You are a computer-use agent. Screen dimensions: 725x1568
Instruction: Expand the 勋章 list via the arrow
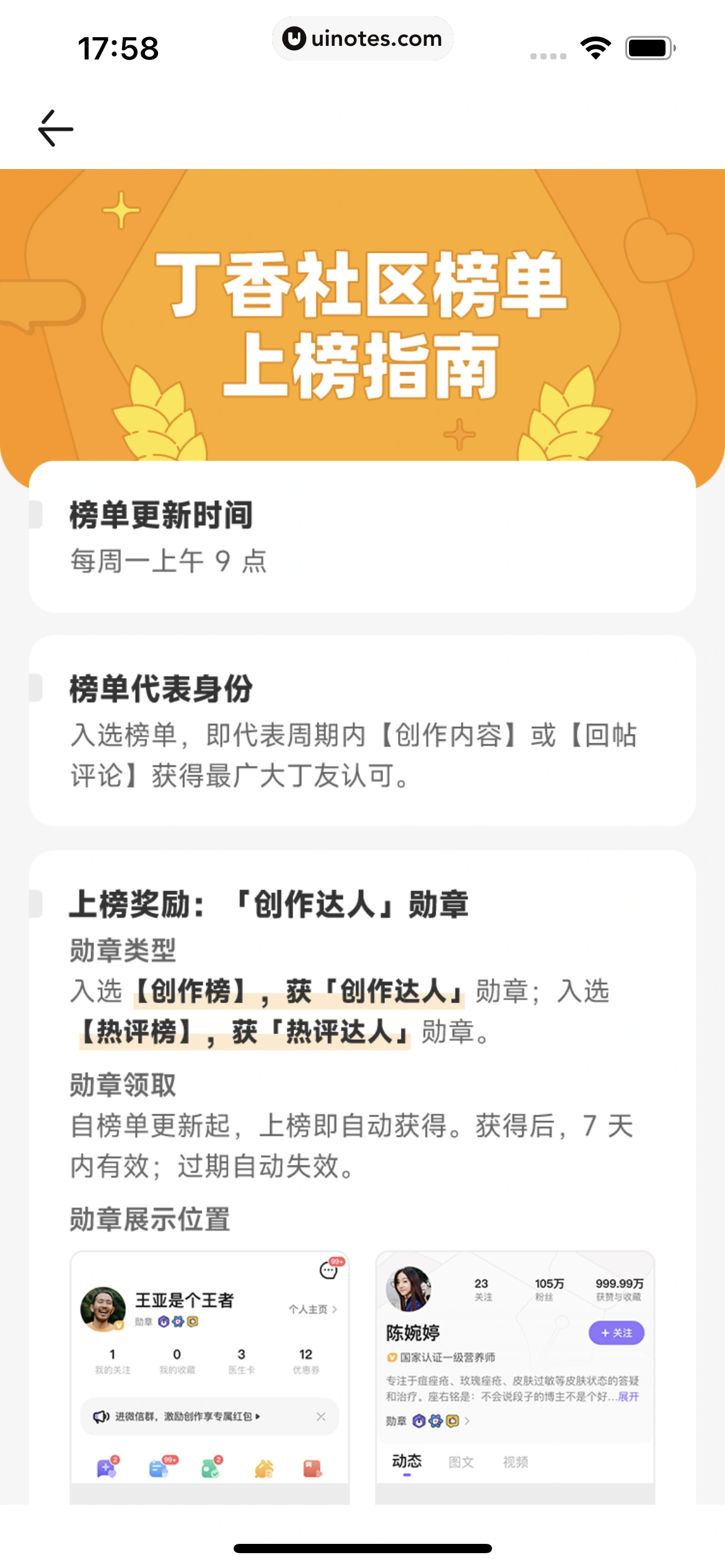[x=467, y=1421]
